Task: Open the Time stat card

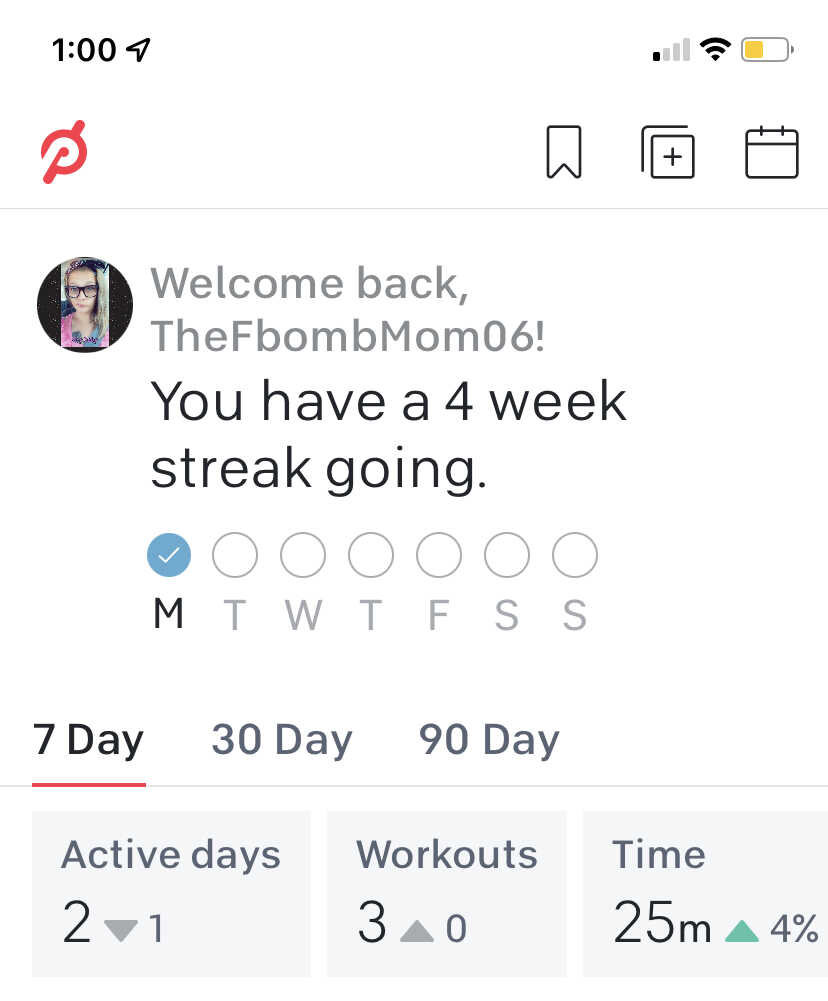Action: click(705, 894)
